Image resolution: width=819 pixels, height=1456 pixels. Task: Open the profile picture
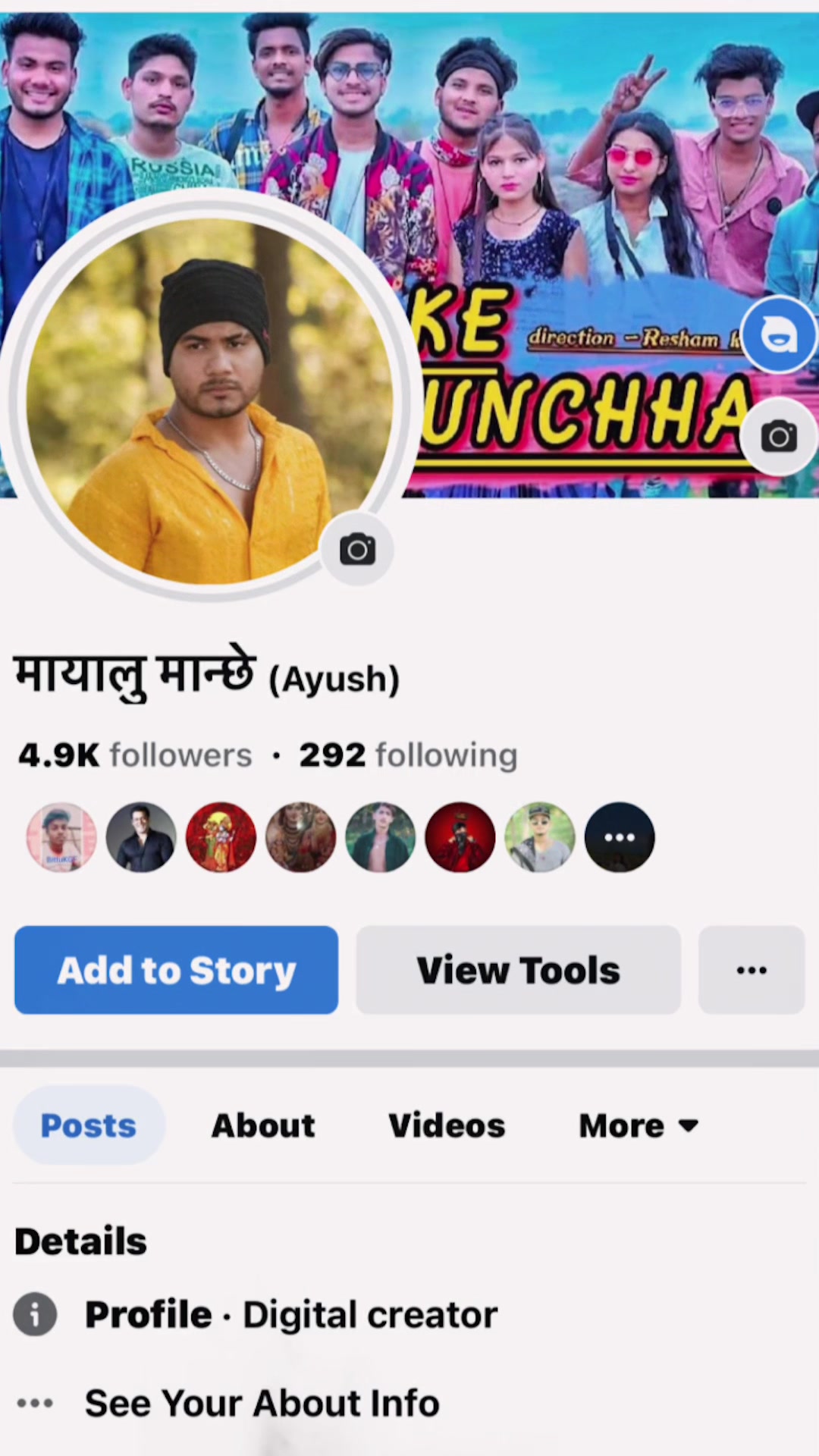209,402
